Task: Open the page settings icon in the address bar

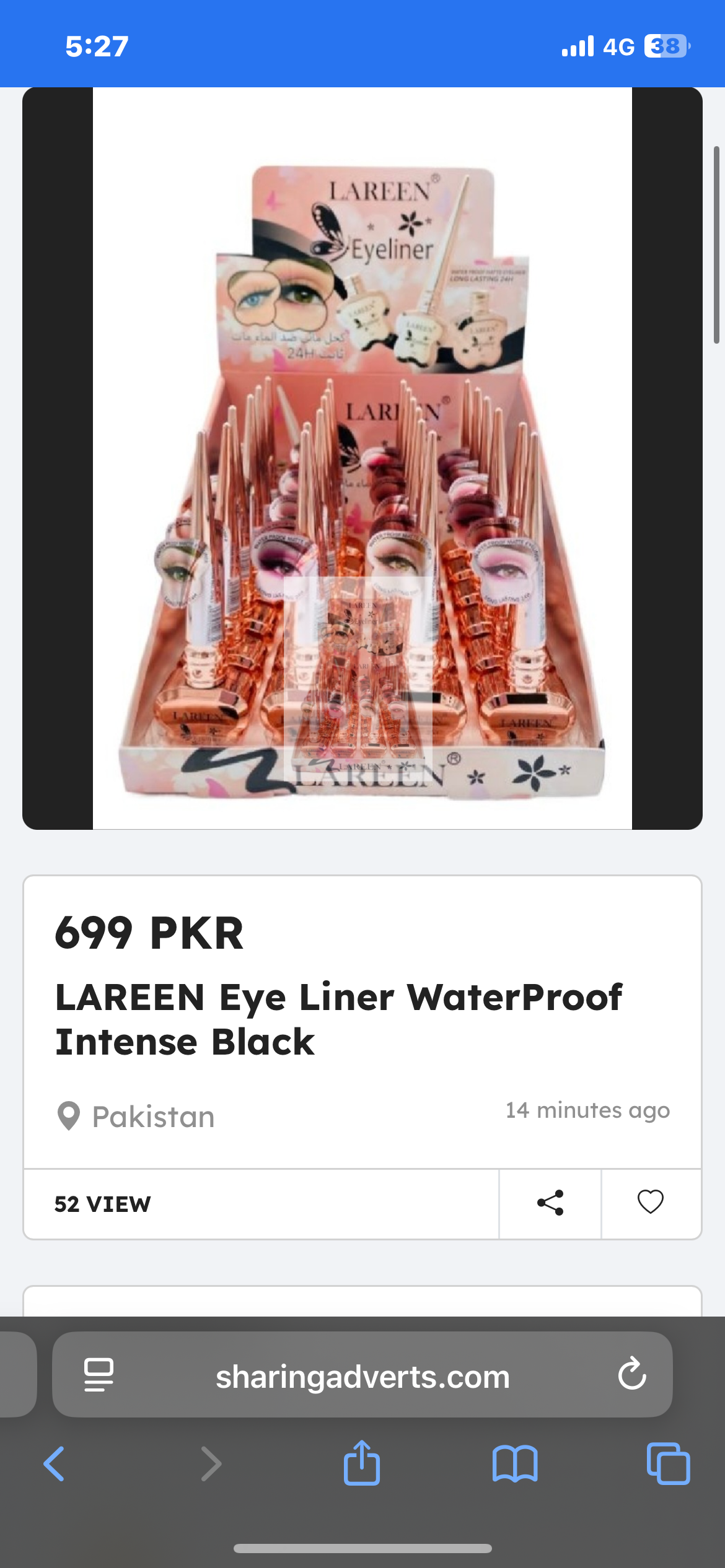Action: pos(99,1375)
